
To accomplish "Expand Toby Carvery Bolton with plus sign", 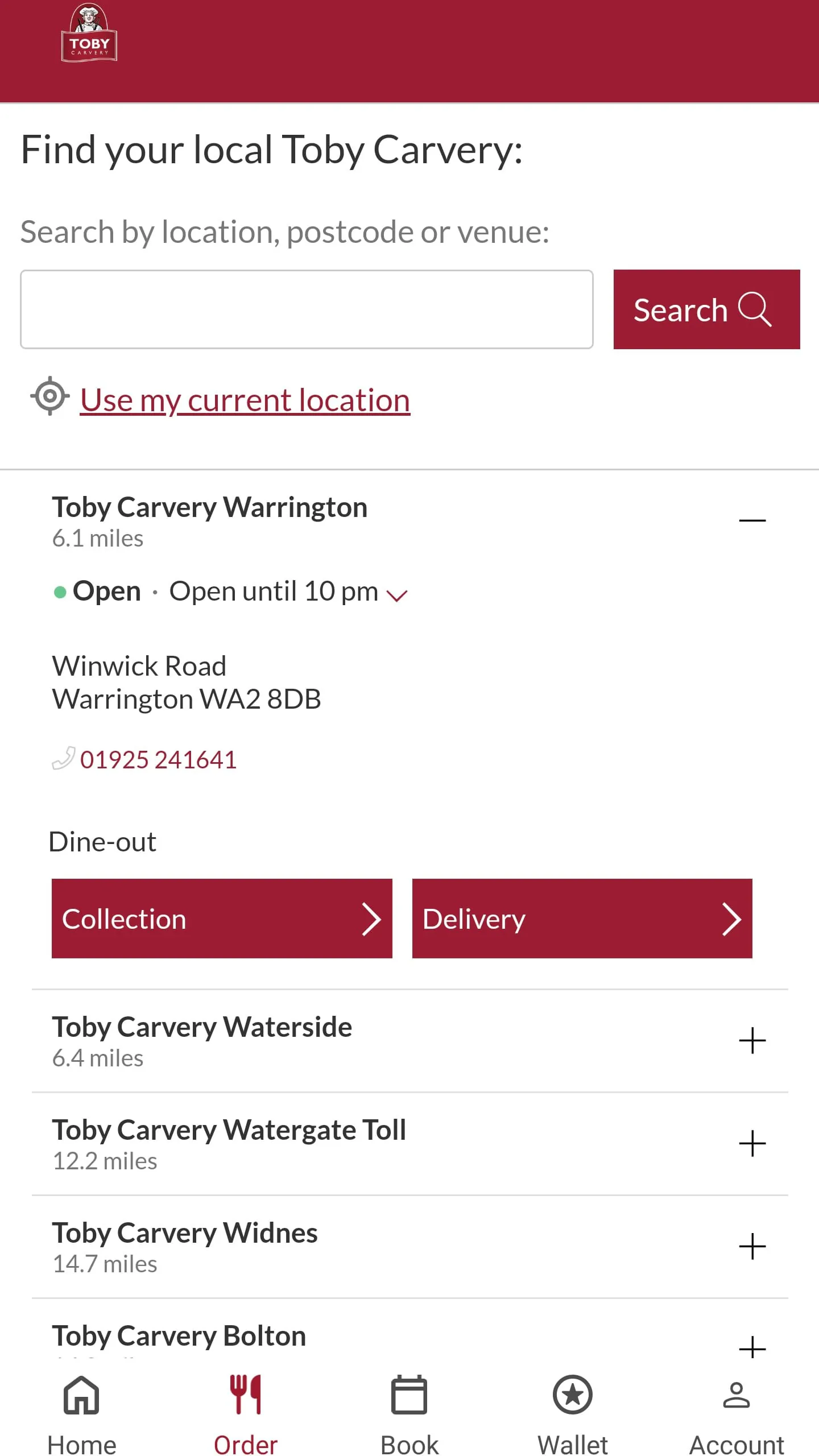I will (x=752, y=1348).
